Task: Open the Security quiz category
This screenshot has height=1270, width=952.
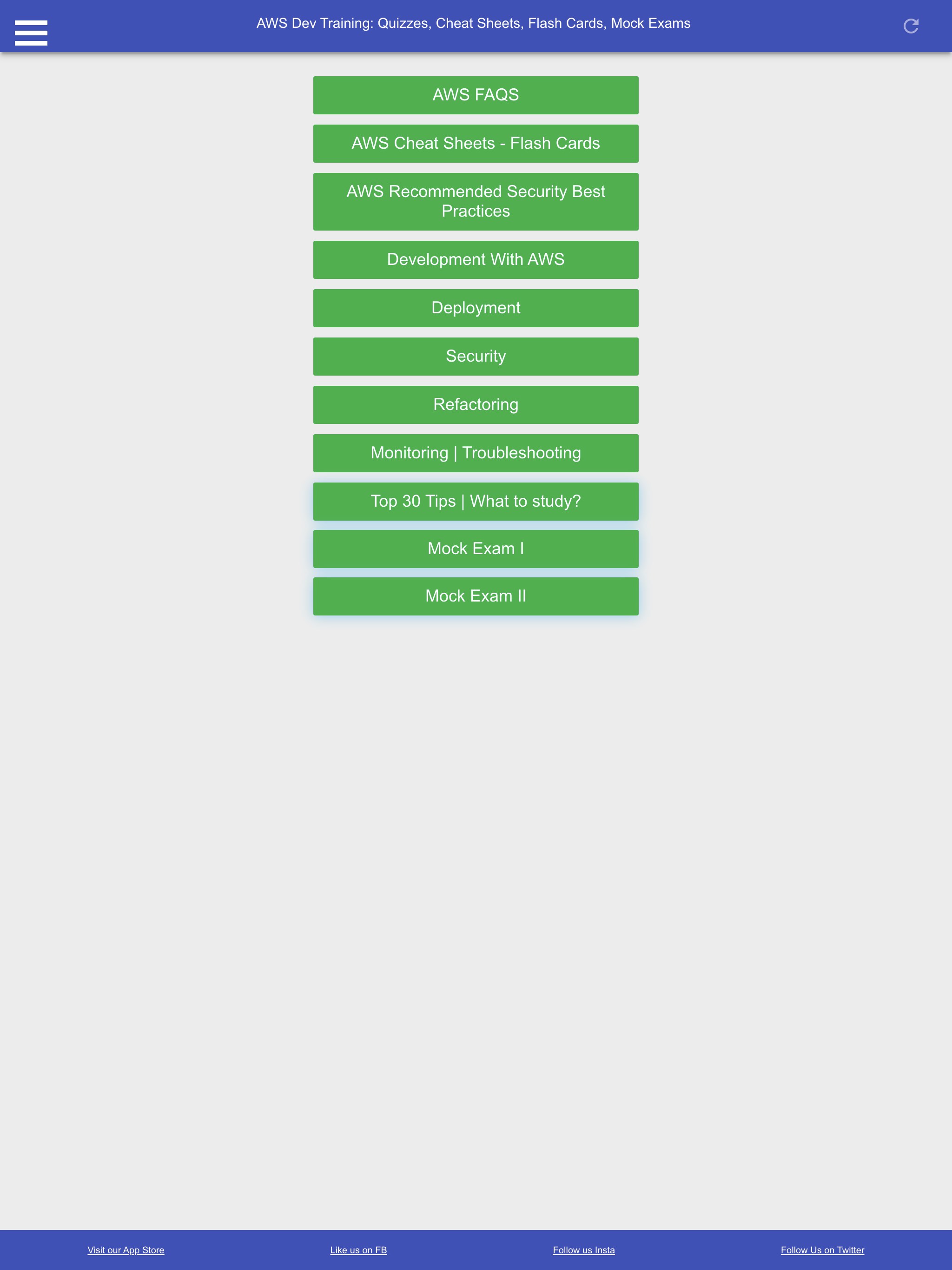Action: pos(476,357)
